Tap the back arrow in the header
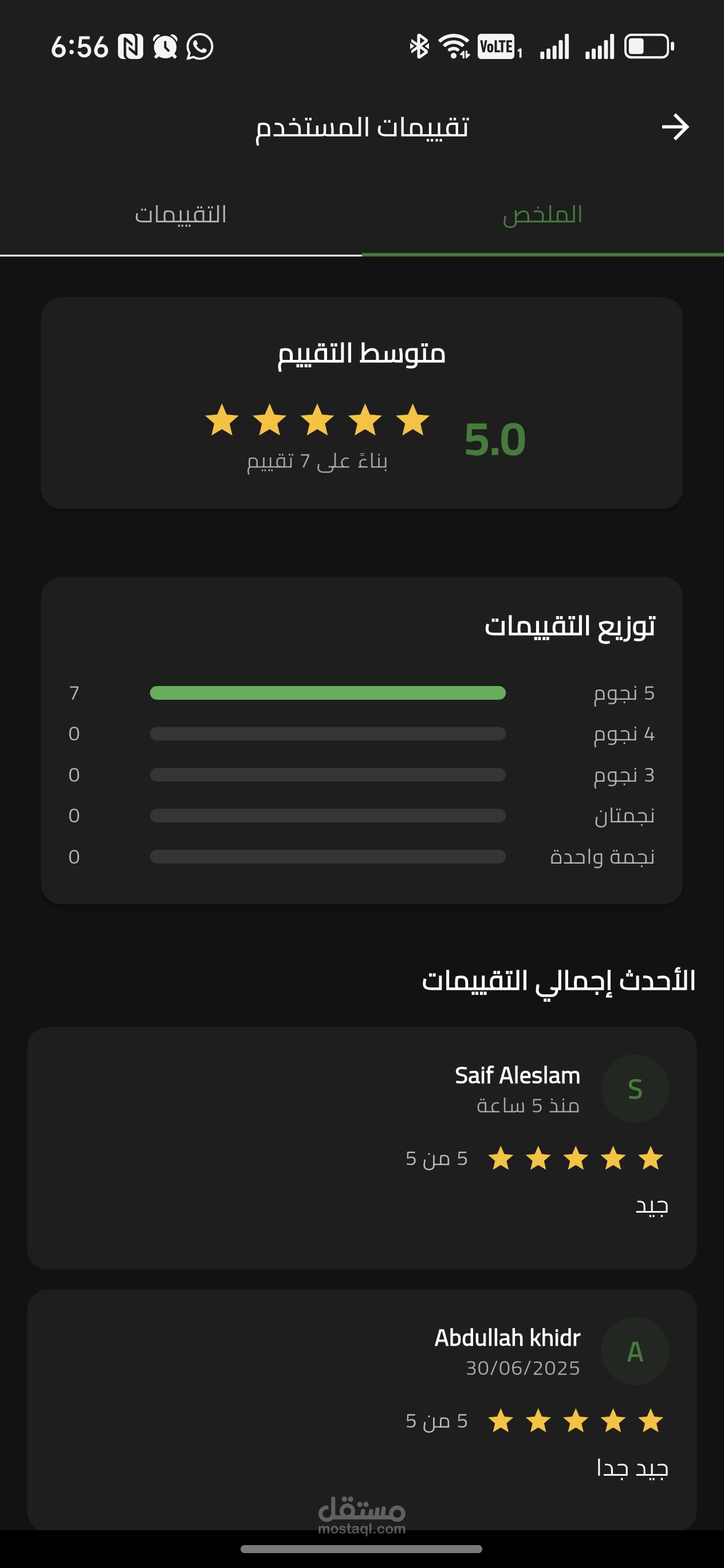Image resolution: width=724 pixels, height=1568 pixels. 675,127
